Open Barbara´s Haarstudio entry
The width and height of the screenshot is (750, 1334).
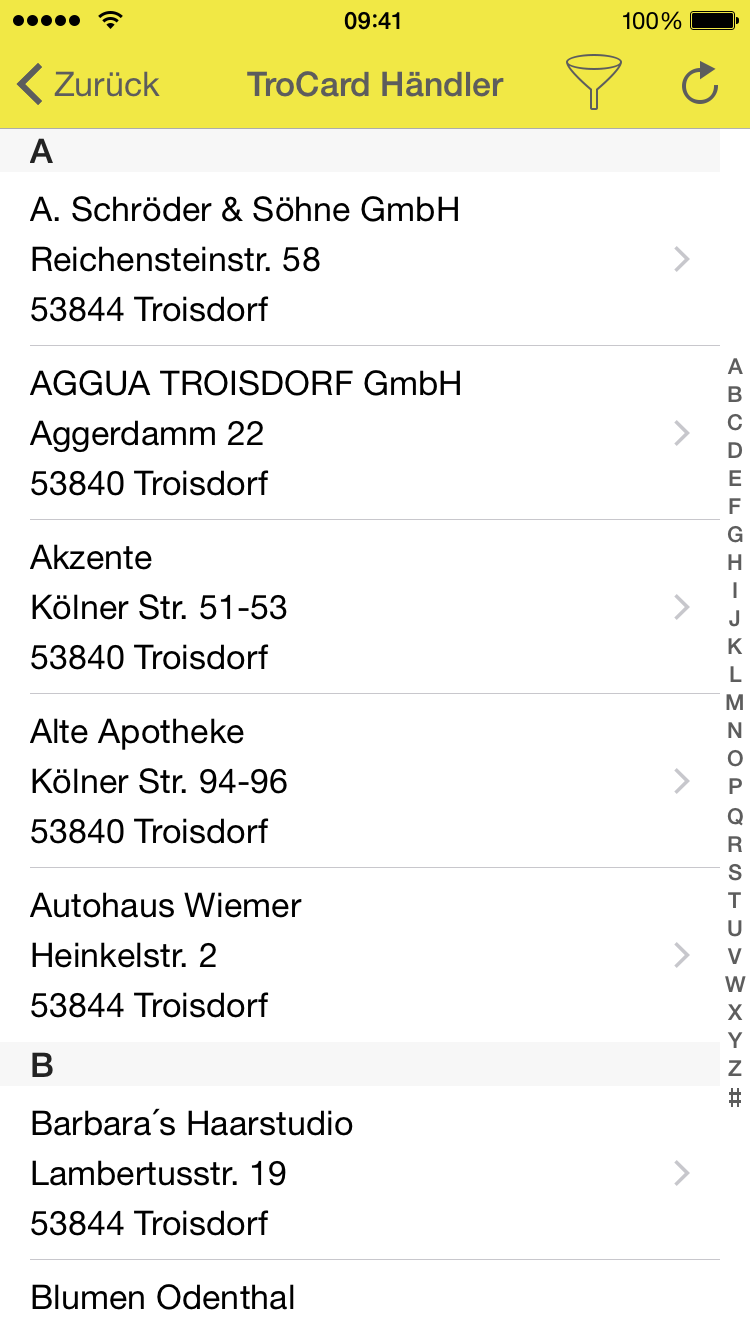(x=360, y=1173)
